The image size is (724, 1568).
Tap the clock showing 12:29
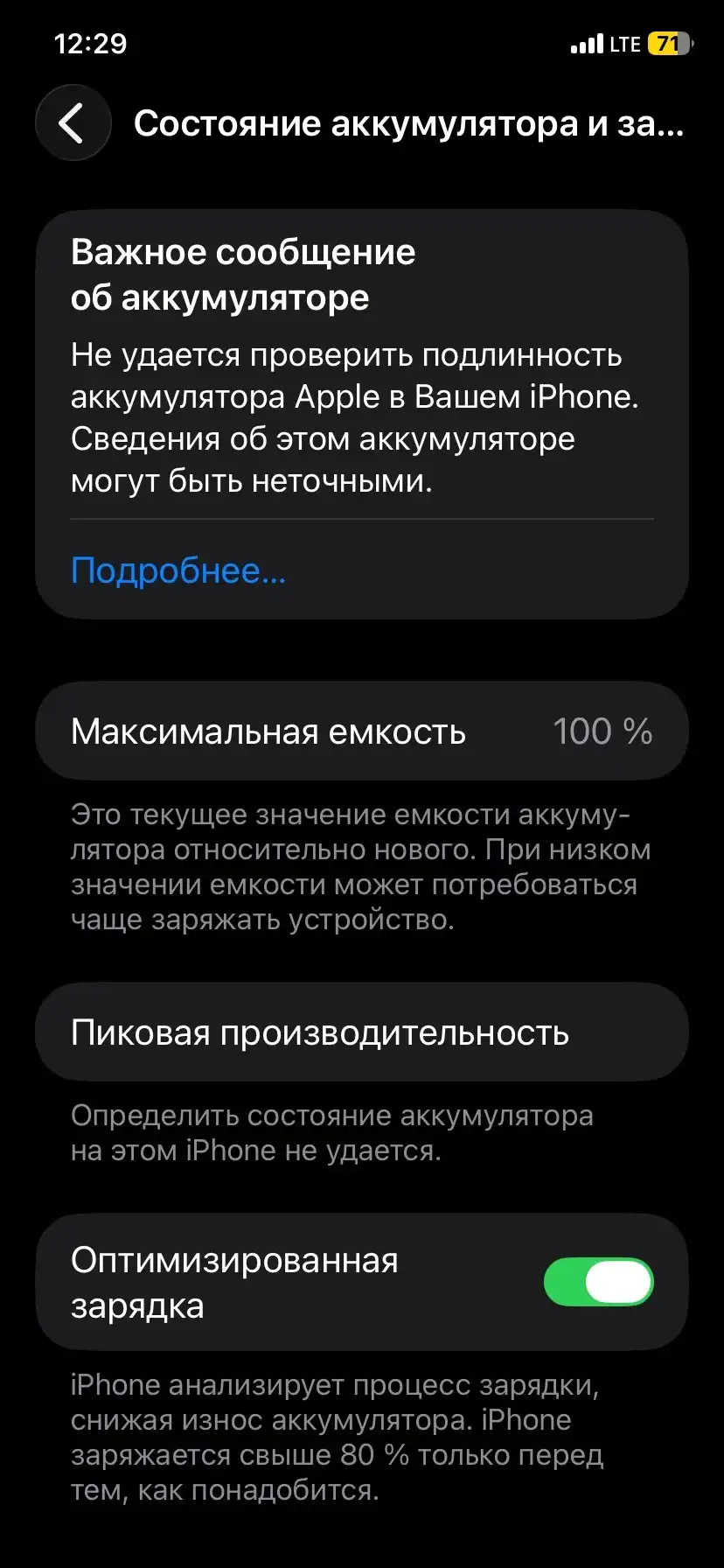point(90,42)
